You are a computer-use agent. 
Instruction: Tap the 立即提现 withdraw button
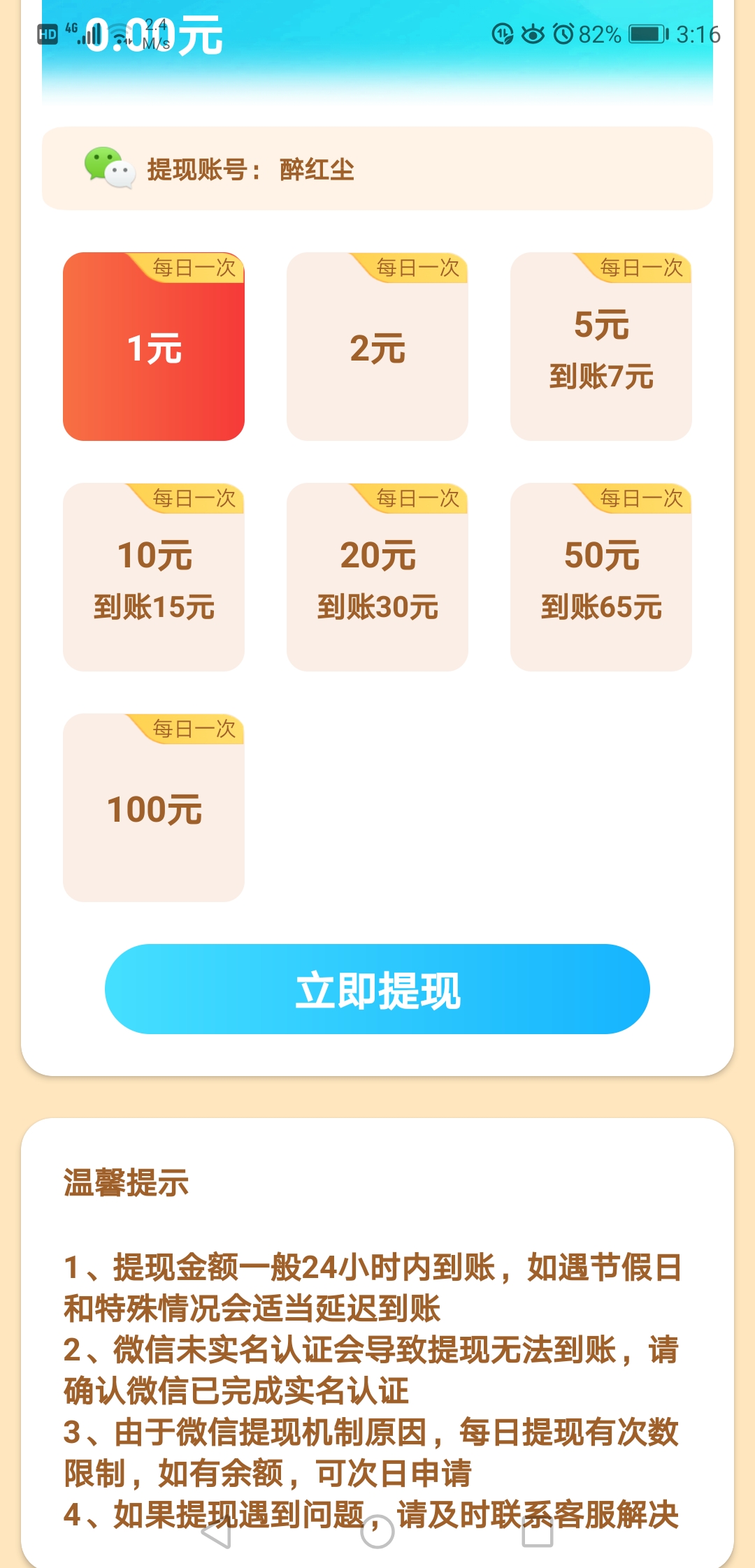[x=377, y=988]
